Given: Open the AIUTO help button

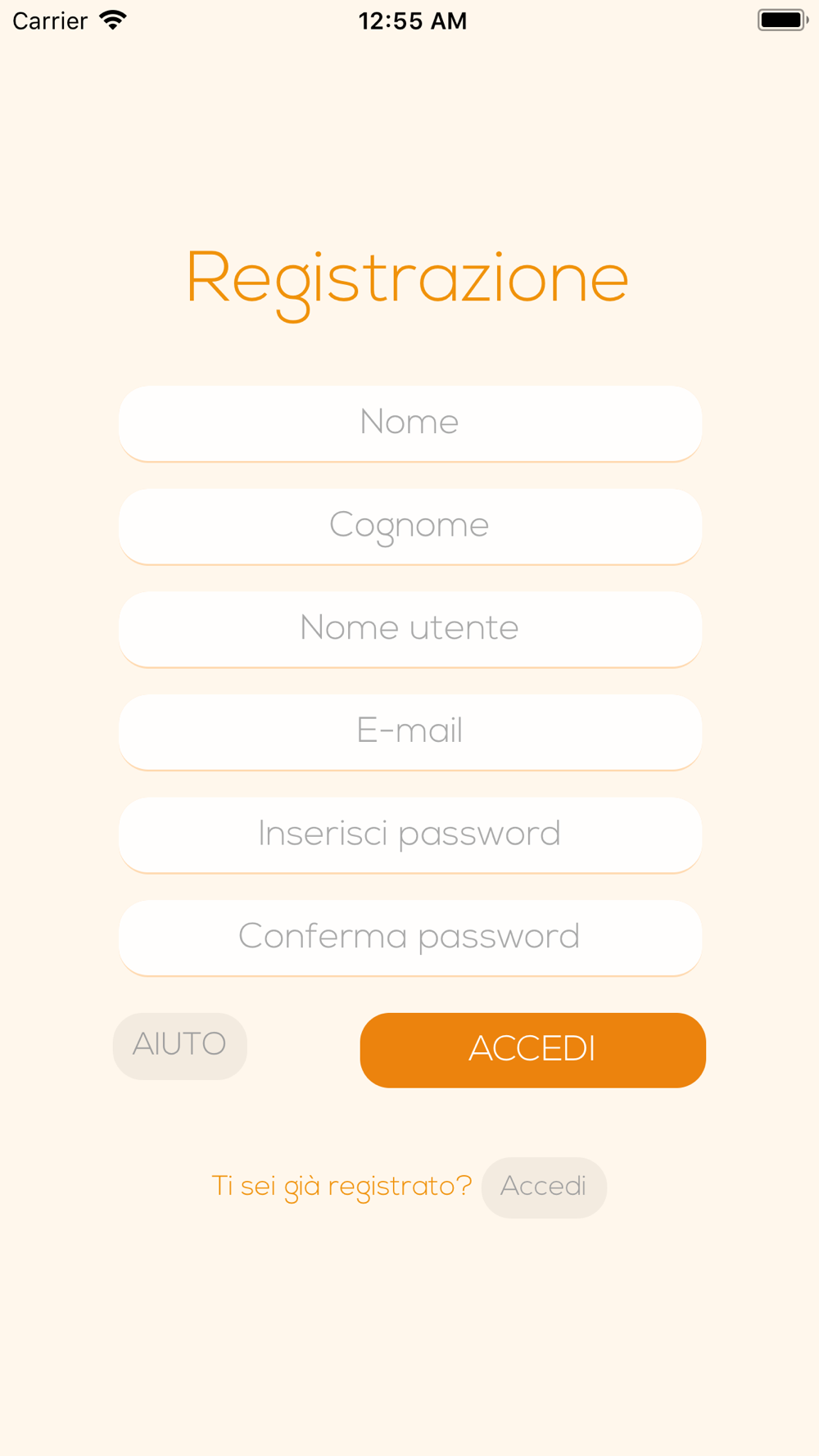Looking at the screenshot, I should [x=180, y=1046].
